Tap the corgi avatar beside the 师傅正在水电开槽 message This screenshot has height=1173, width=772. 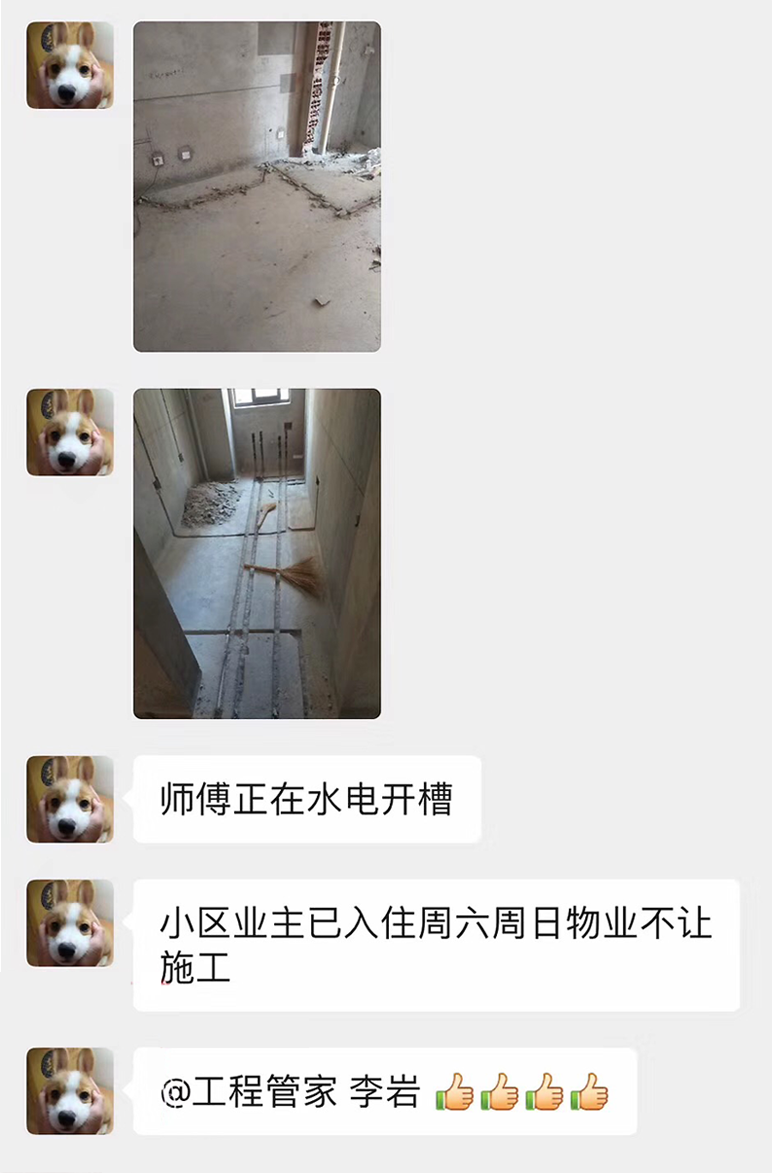point(69,799)
